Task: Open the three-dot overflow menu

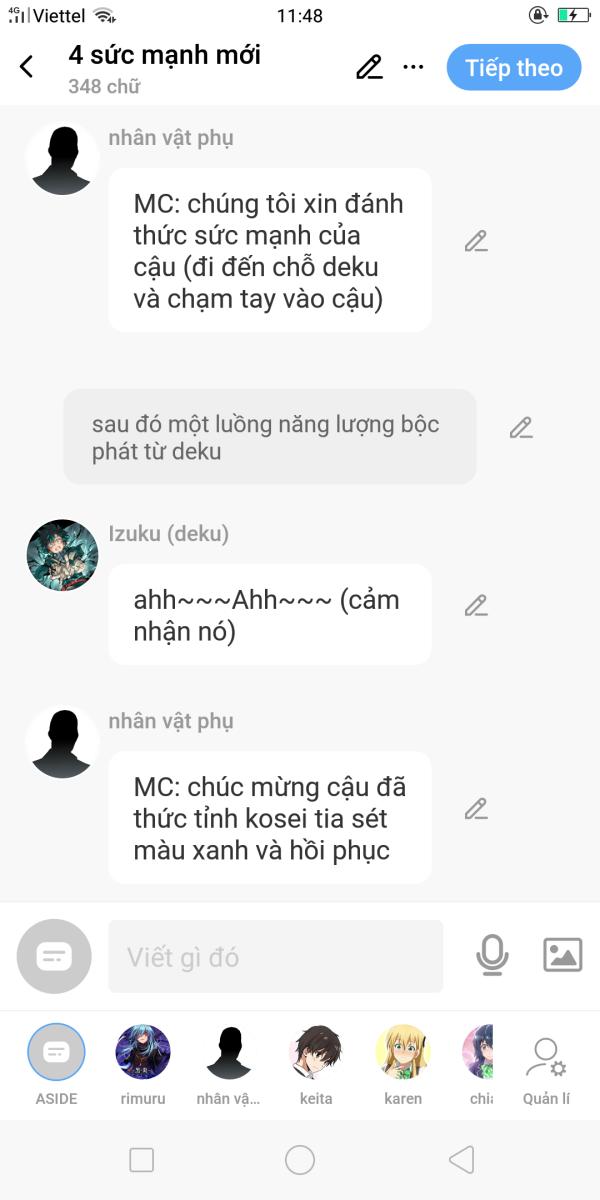Action: [x=413, y=67]
